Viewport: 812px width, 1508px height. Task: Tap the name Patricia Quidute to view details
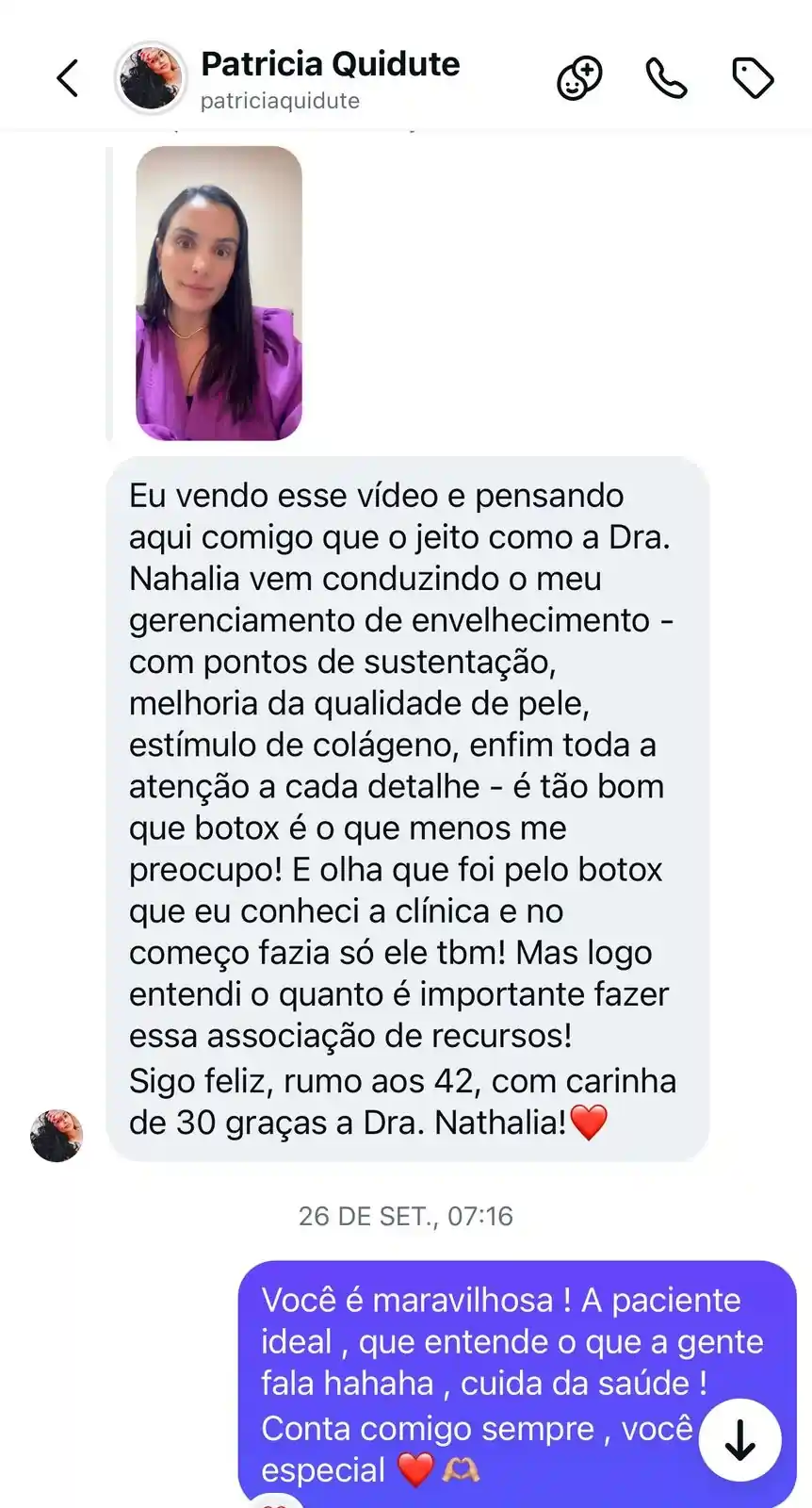click(x=331, y=64)
